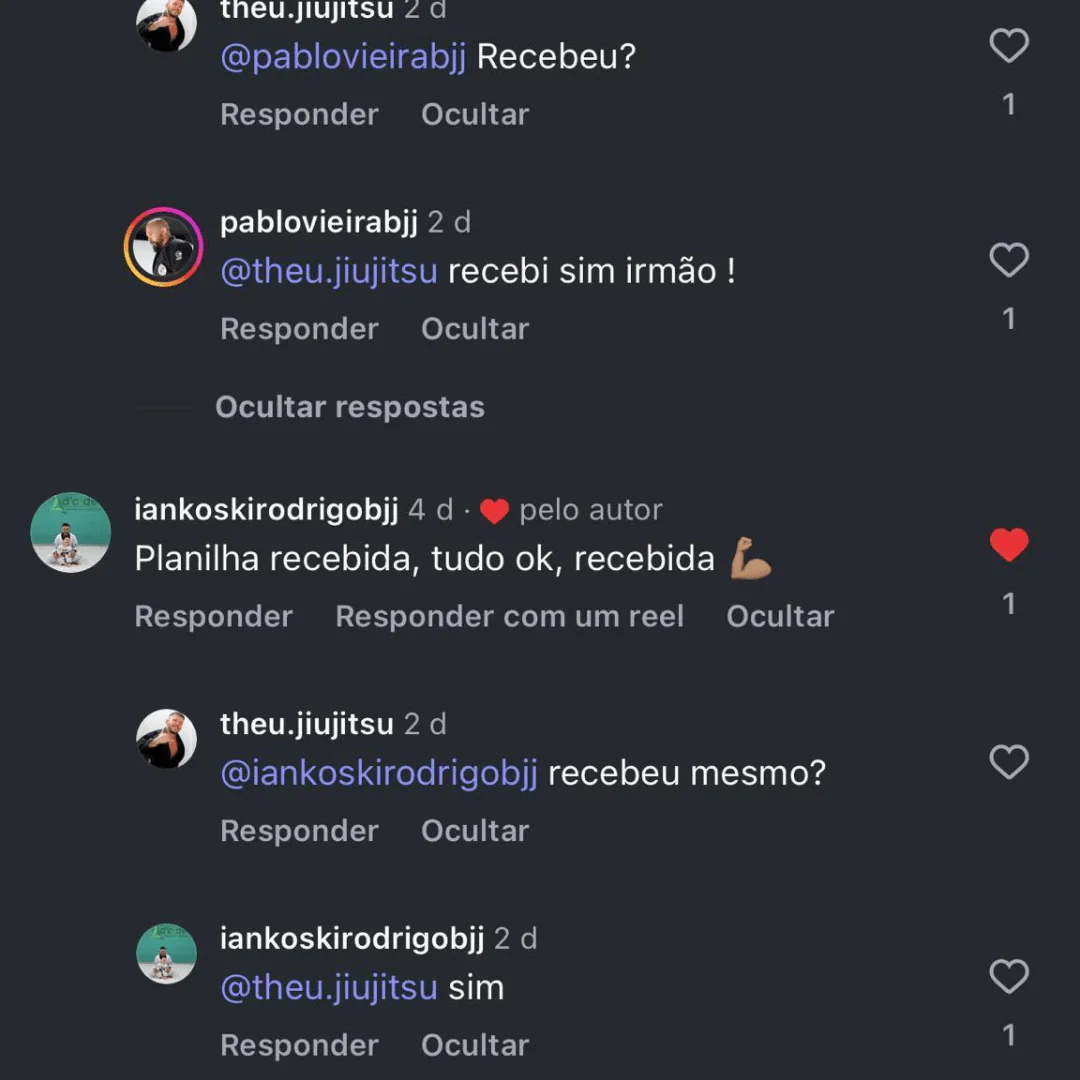
Task: Hide theu.jiujitsu's "Recebeu?" comment
Action: tap(474, 115)
